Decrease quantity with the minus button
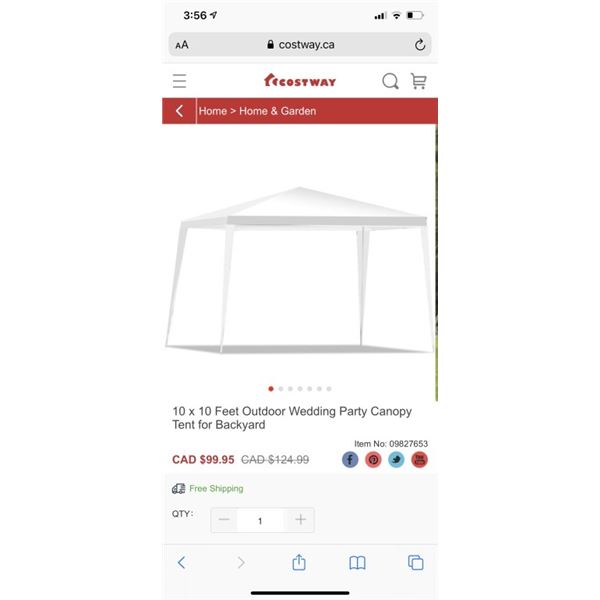The image size is (600, 600). click(224, 520)
